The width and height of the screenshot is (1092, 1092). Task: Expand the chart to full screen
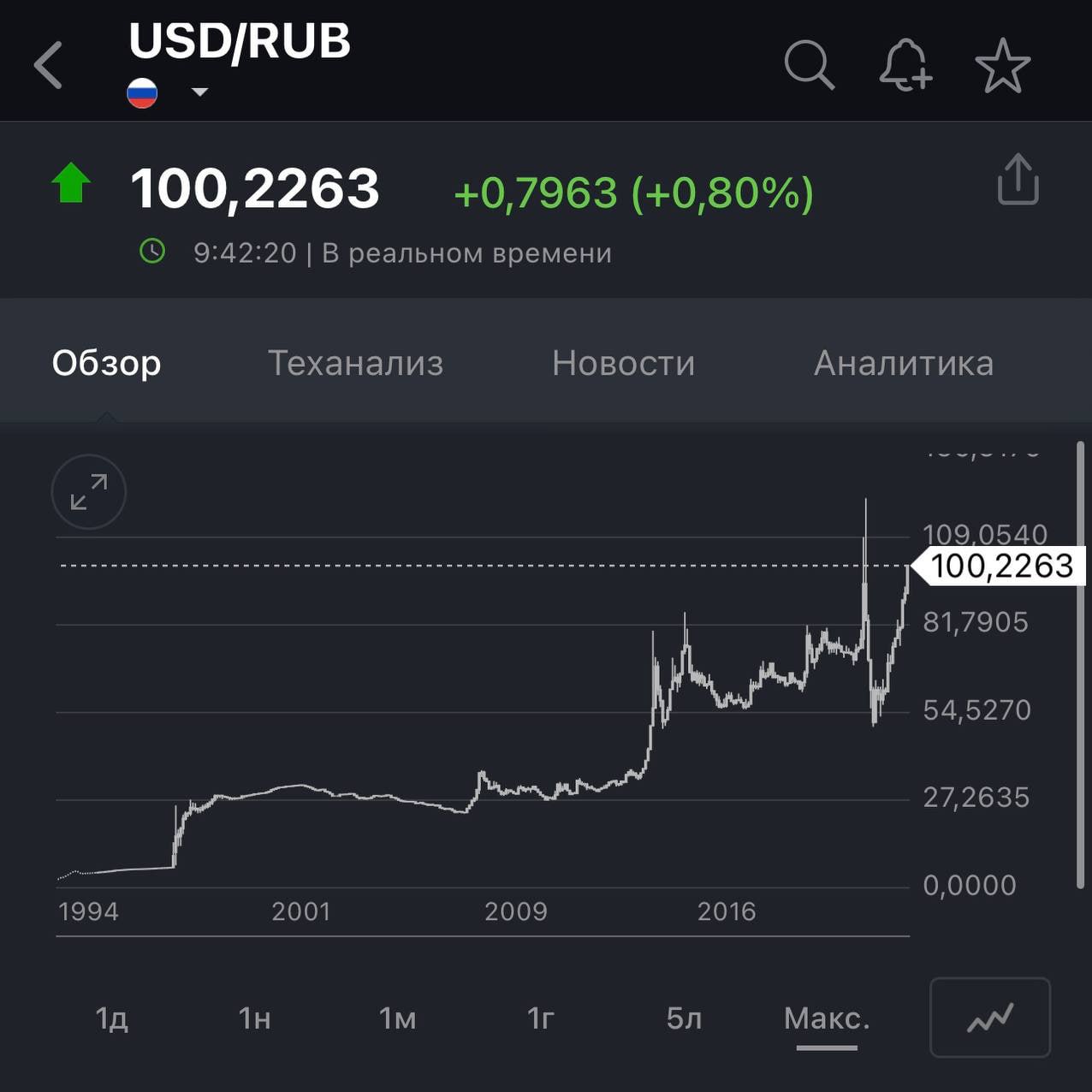89,492
